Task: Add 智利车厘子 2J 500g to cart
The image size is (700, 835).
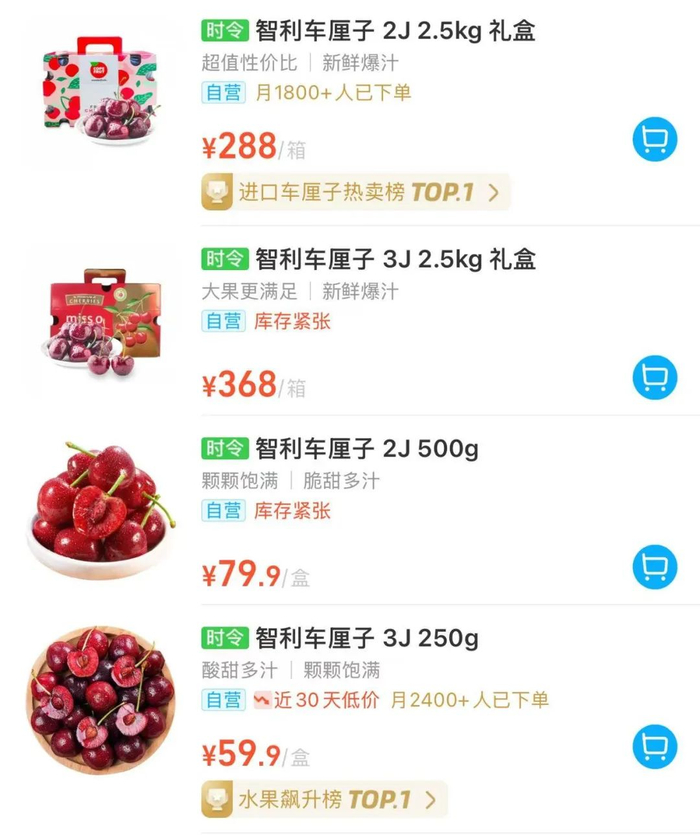Action: (x=655, y=568)
